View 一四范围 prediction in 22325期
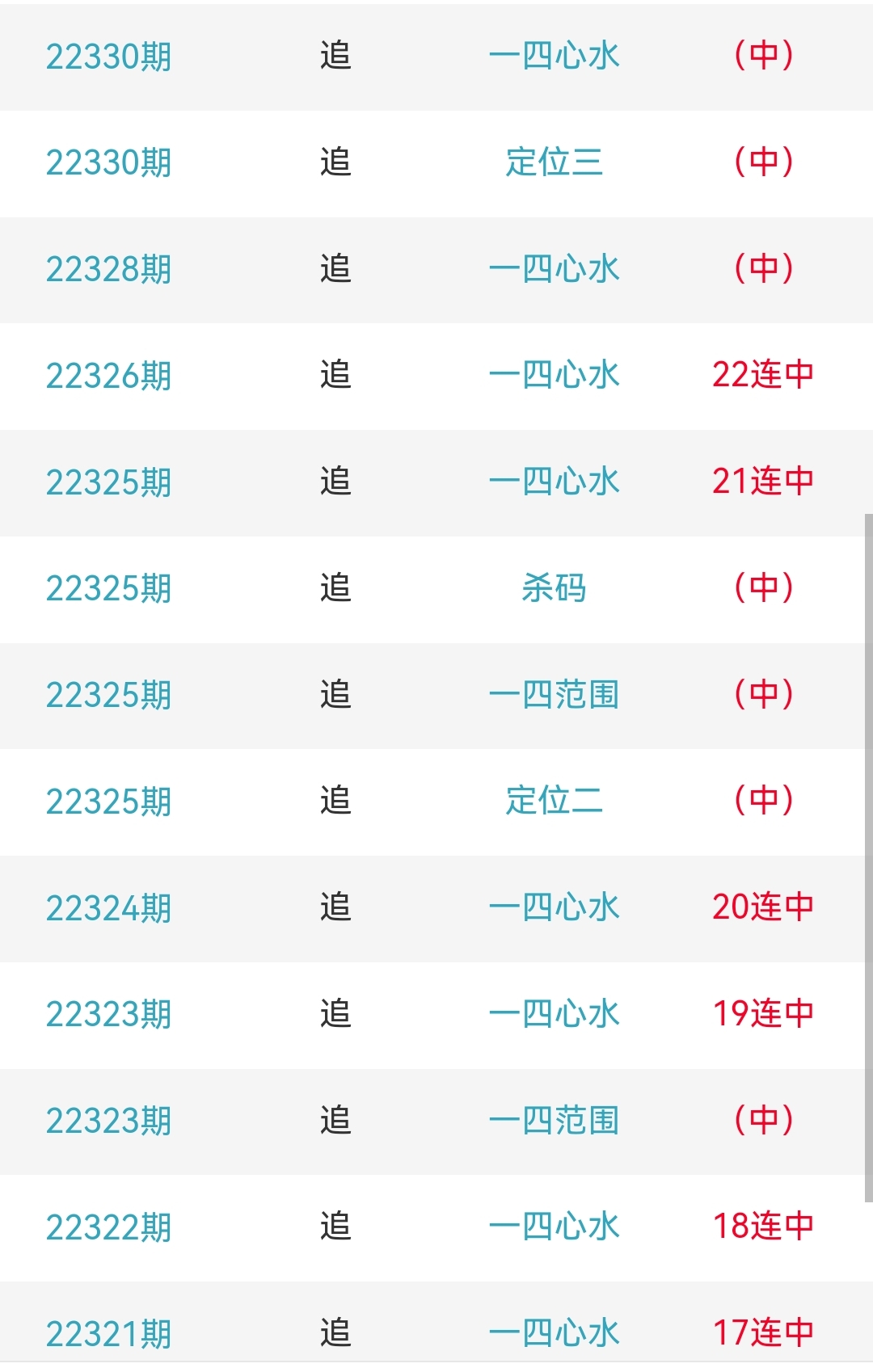Viewport: 873px width, 1372px height. tap(556, 695)
